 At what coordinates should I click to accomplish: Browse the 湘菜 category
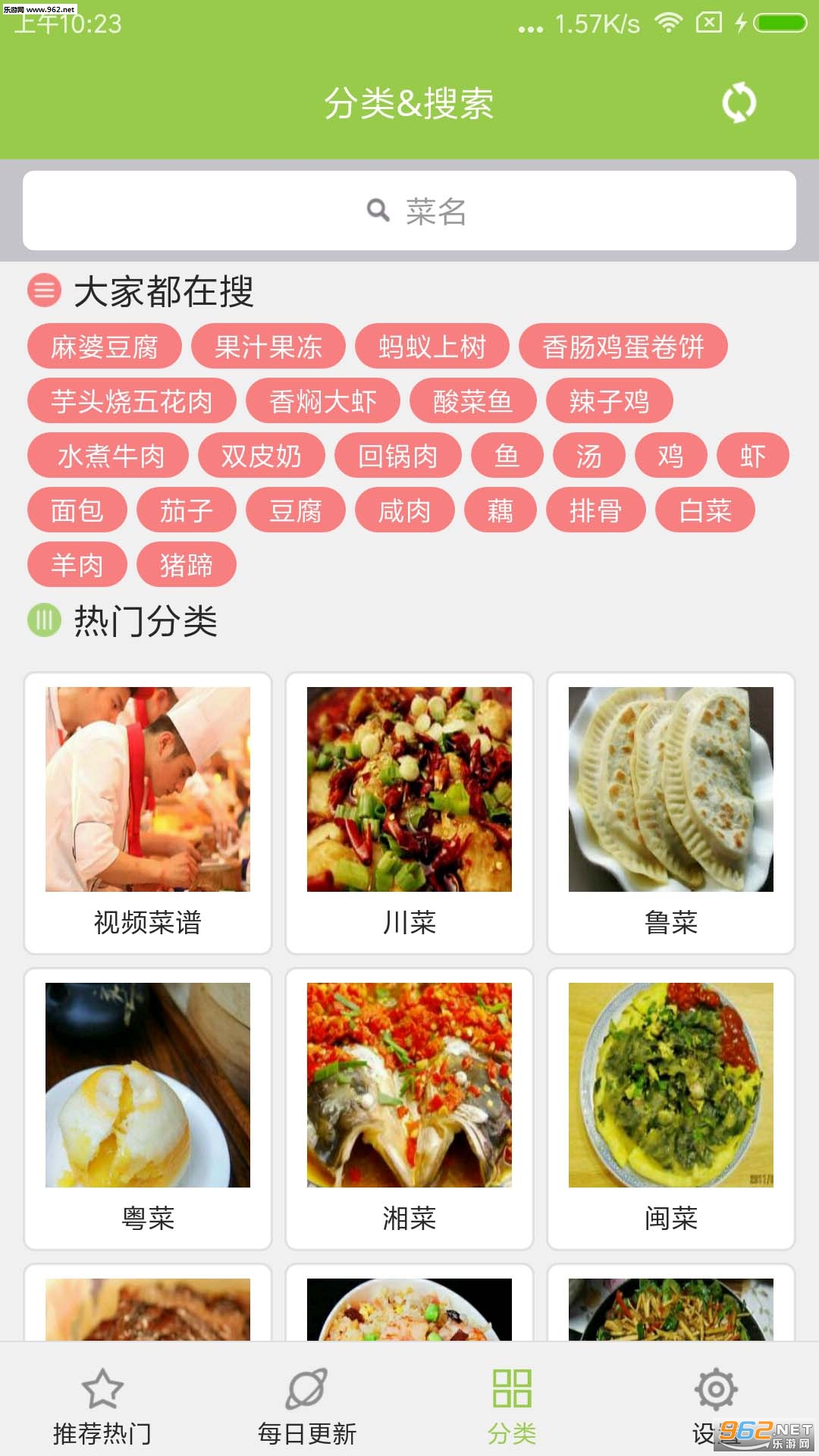coord(409,1109)
